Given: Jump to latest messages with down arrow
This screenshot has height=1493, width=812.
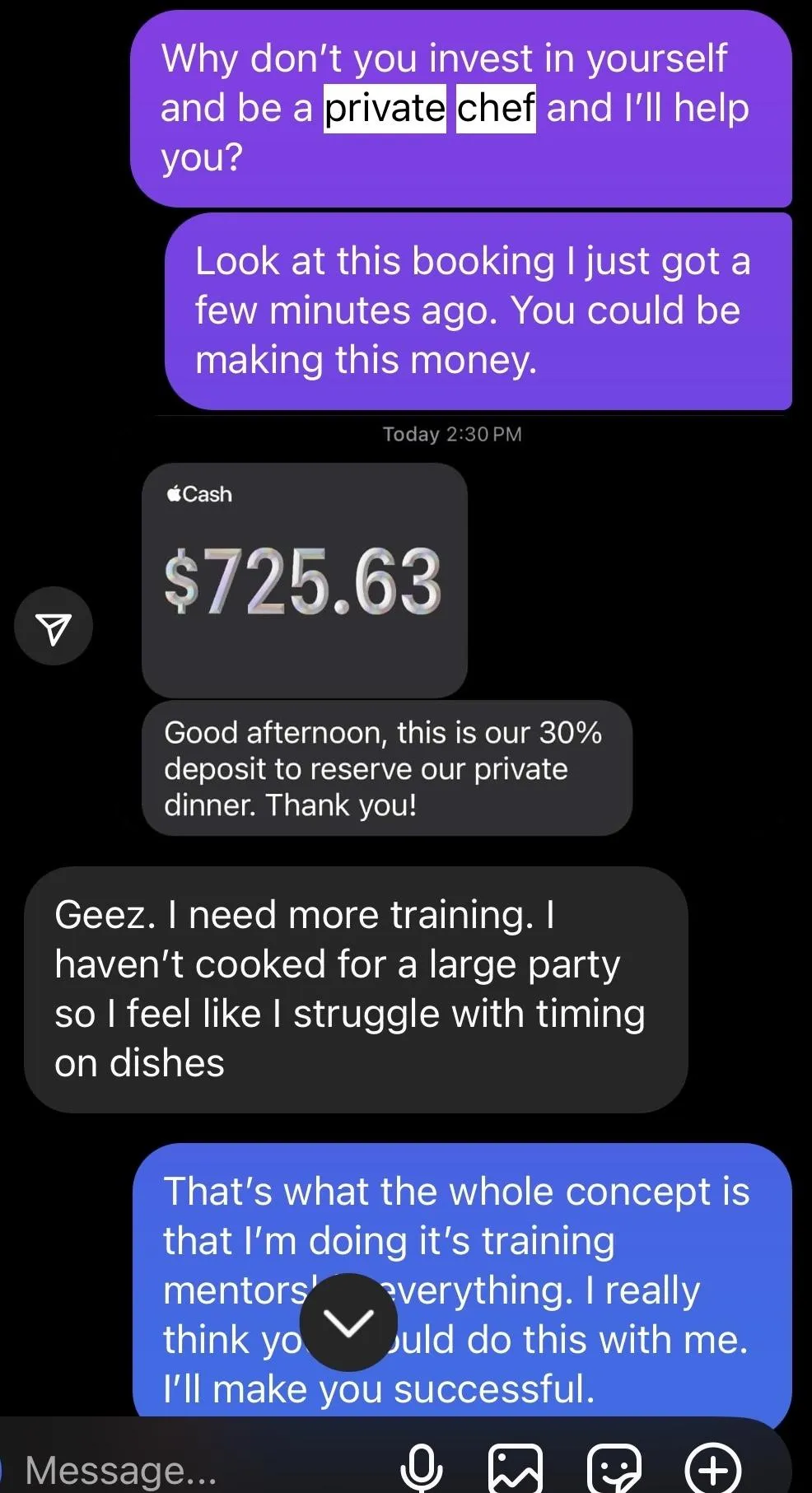Looking at the screenshot, I should coord(348,1323).
